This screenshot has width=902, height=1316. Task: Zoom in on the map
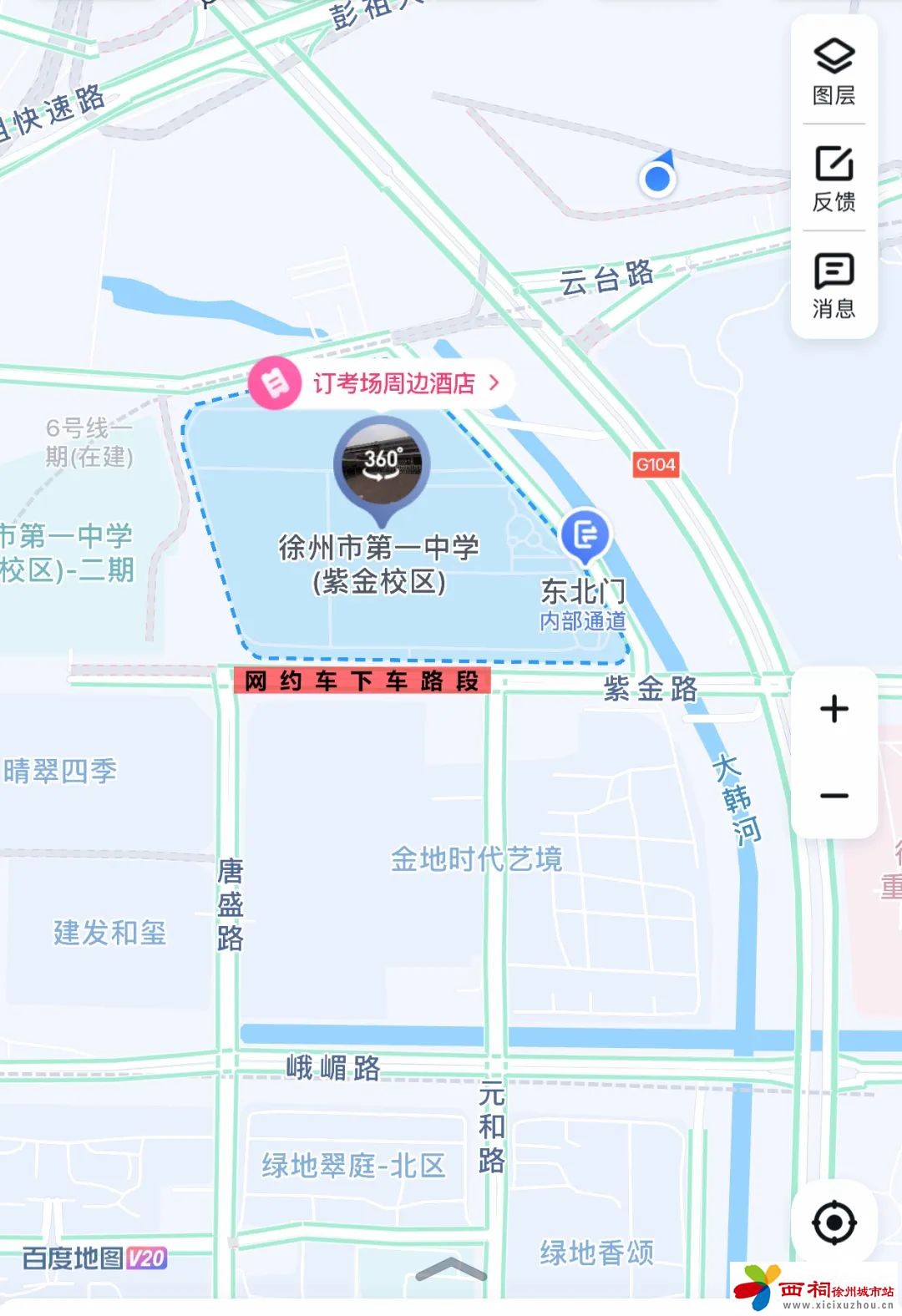point(834,710)
